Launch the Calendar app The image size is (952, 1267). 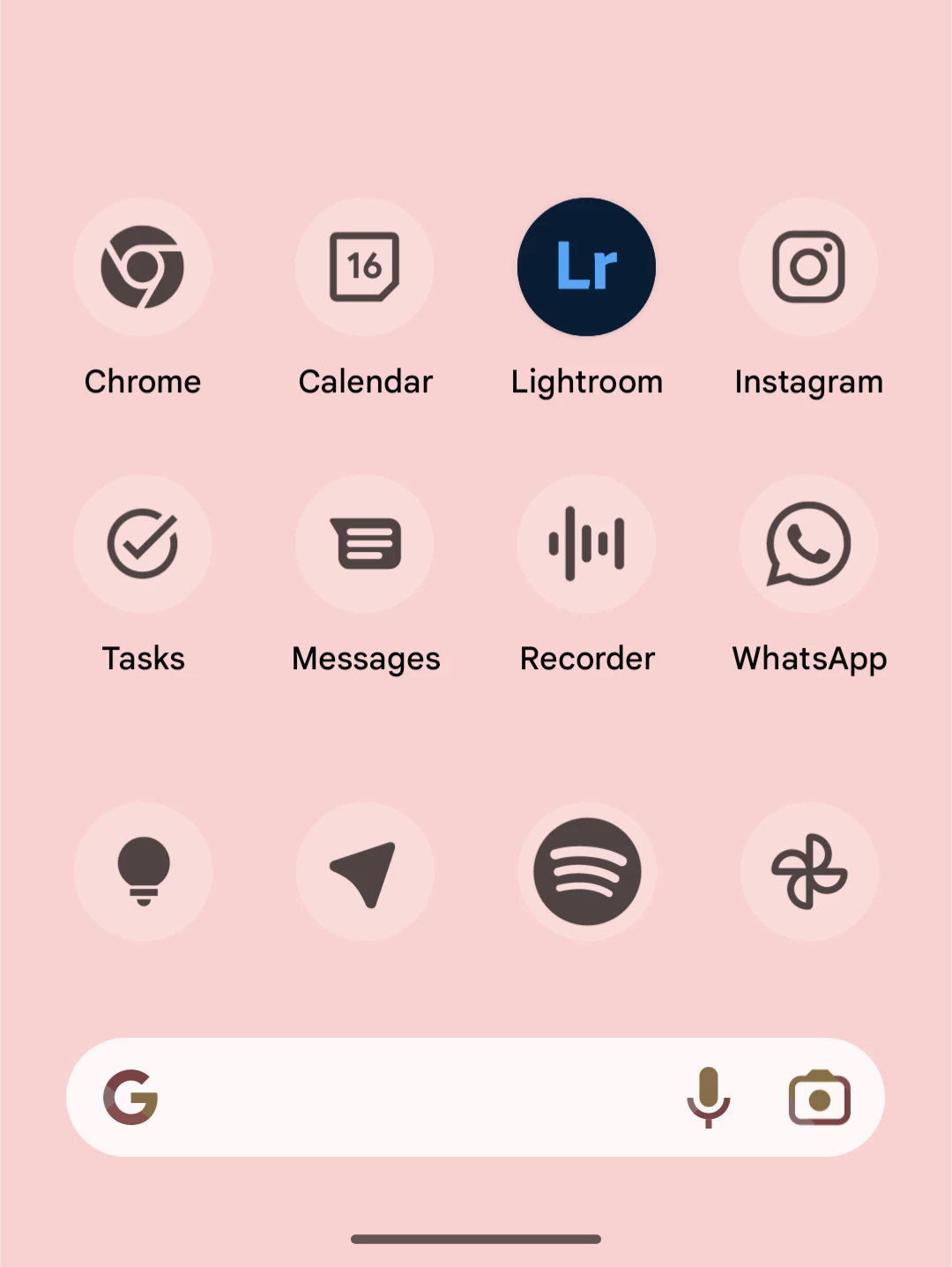[x=364, y=267]
